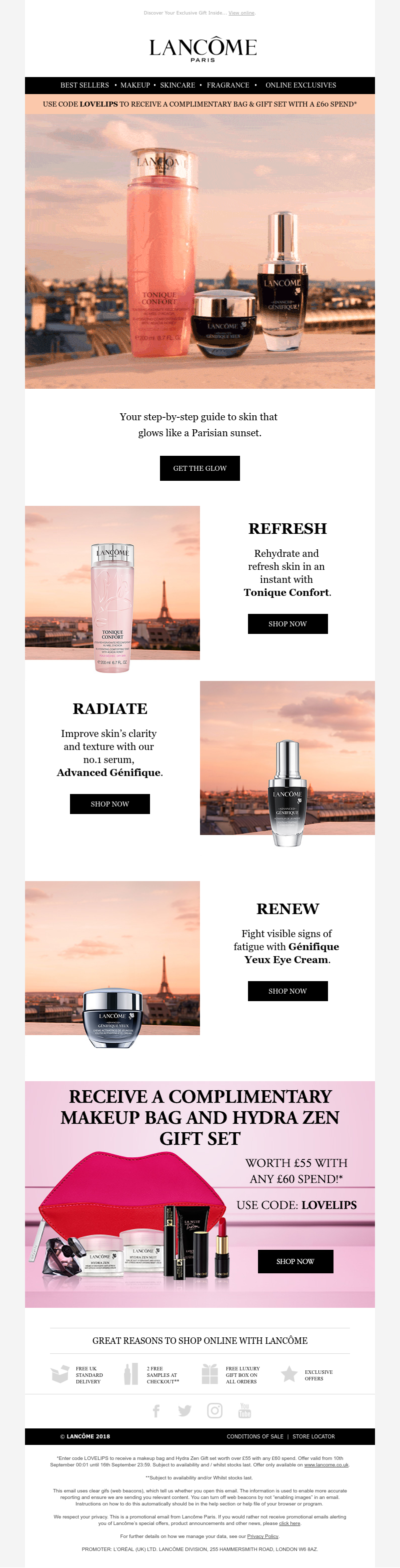Go to the Makeup section
This screenshot has width=400, height=1568.
(x=135, y=85)
